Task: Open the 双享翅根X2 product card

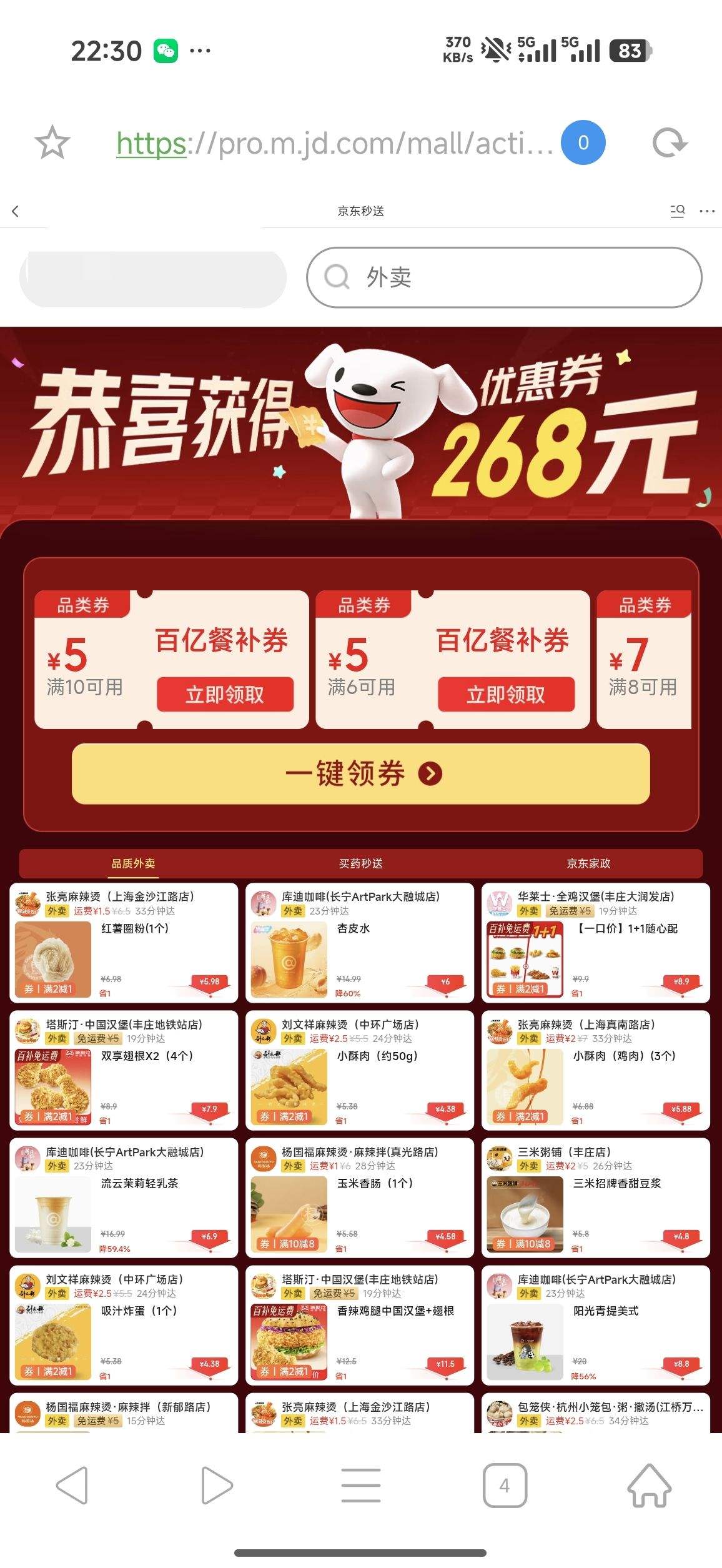Action: [x=124, y=1071]
